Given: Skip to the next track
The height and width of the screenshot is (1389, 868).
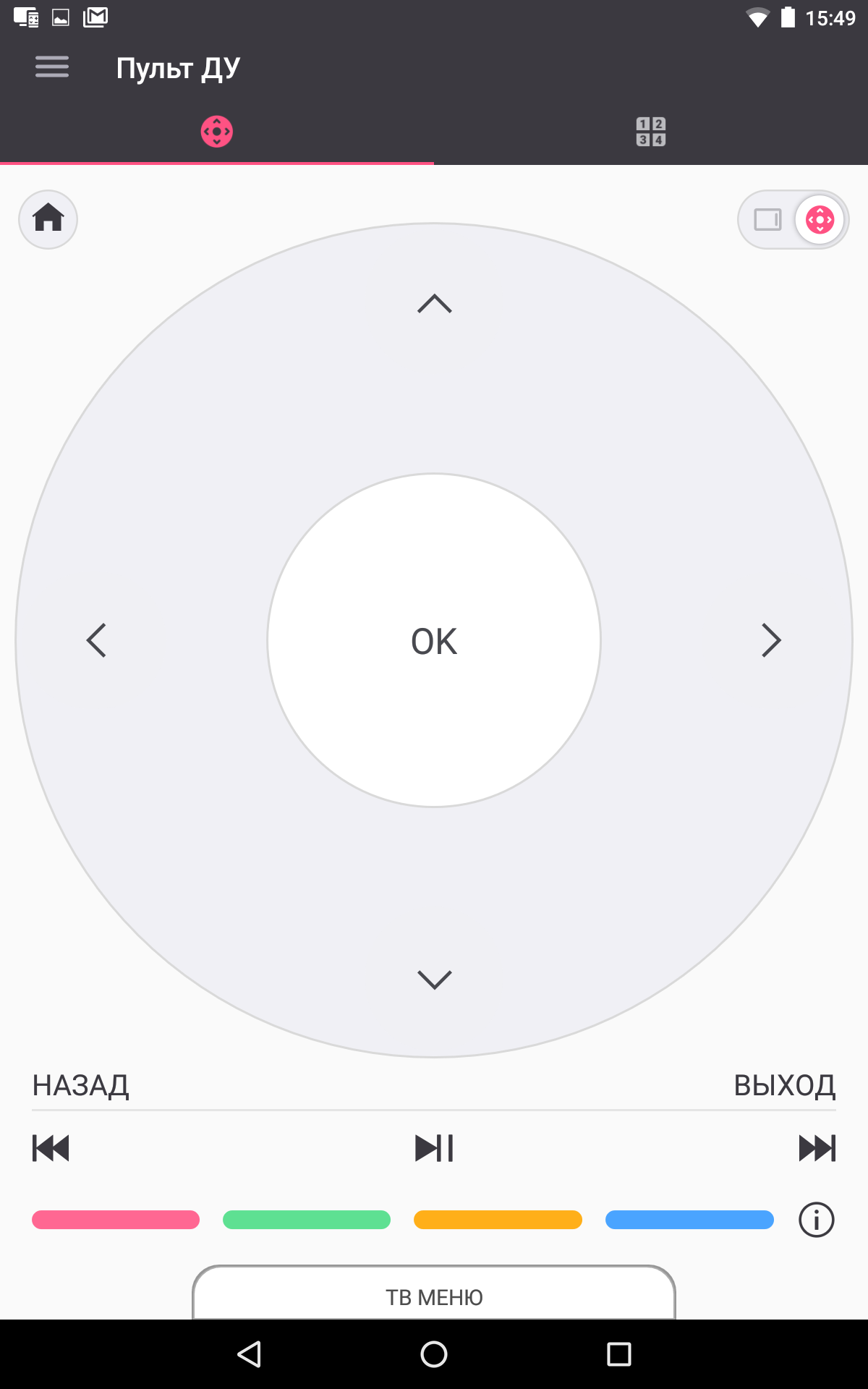Looking at the screenshot, I should tap(817, 1148).
